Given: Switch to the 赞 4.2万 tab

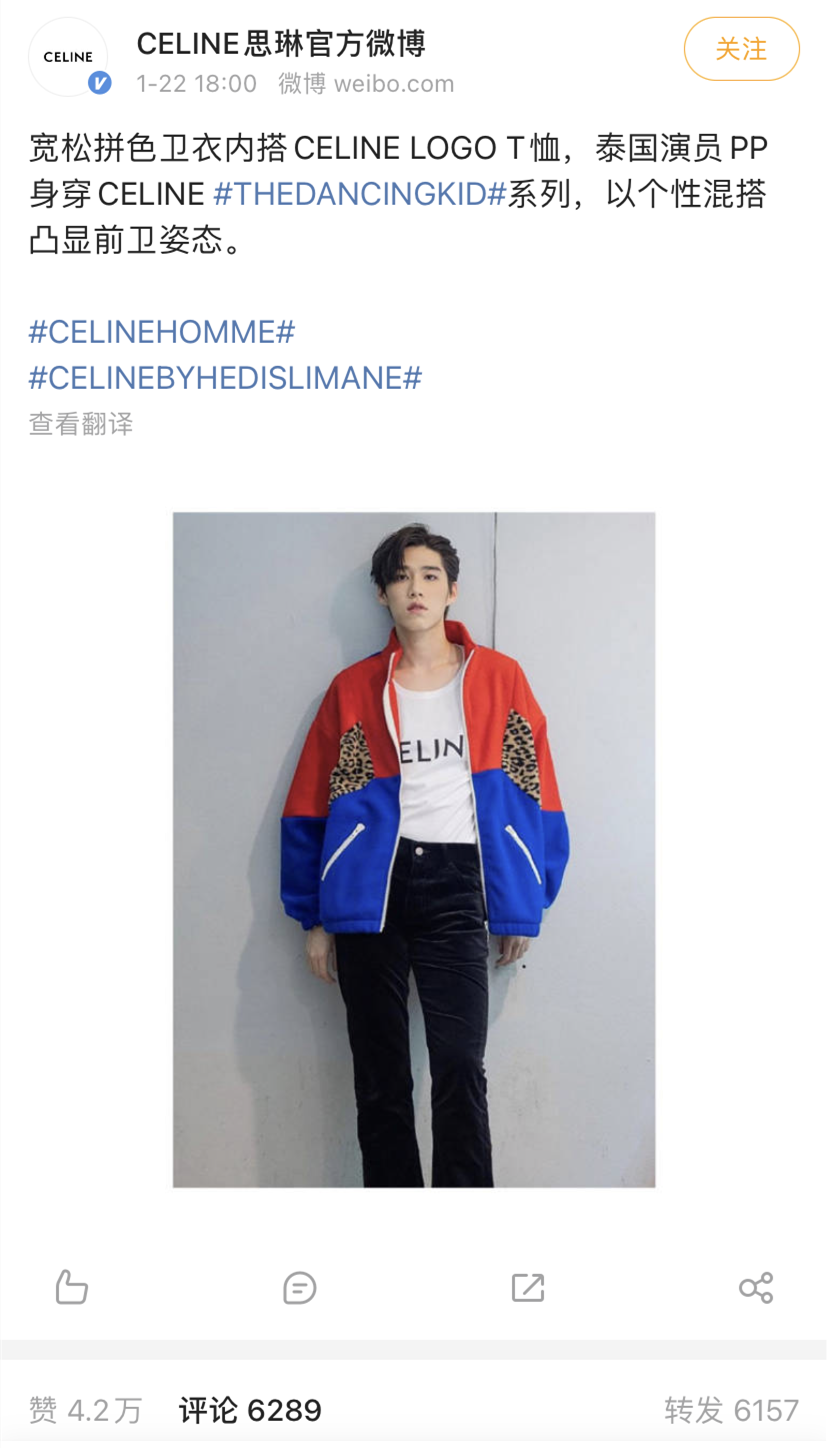Looking at the screenshot, I should click(x=85, y=1410).
